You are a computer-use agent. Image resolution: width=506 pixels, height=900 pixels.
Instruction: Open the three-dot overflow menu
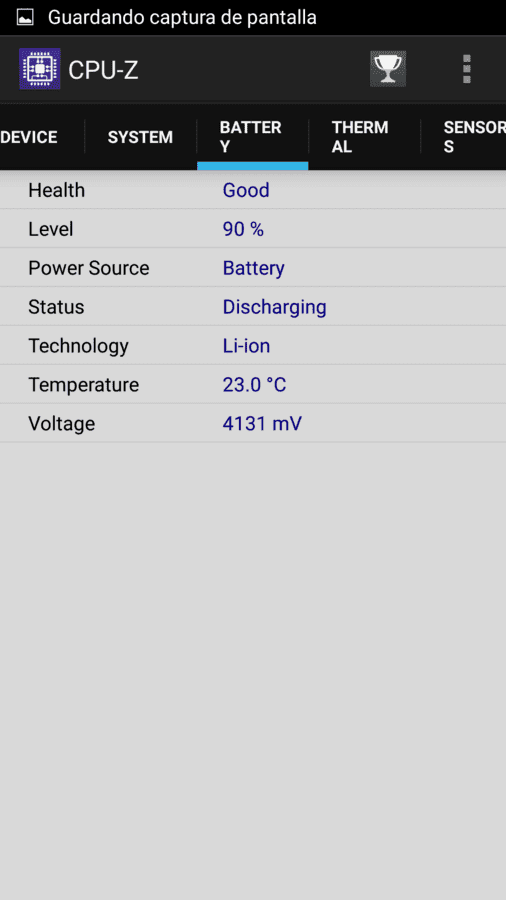pyautogui.click(x=466, y=69)
